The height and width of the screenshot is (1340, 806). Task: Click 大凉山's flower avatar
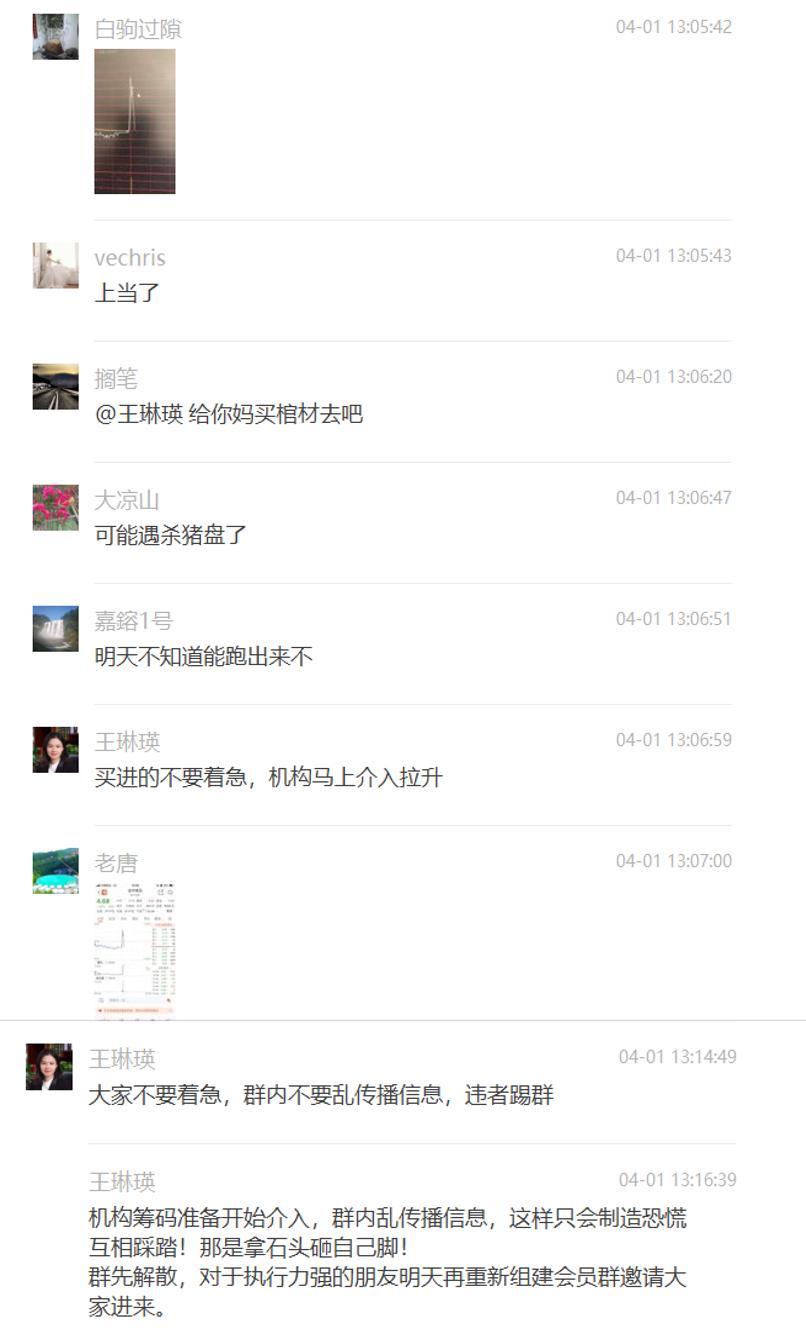tap(55, 510)
